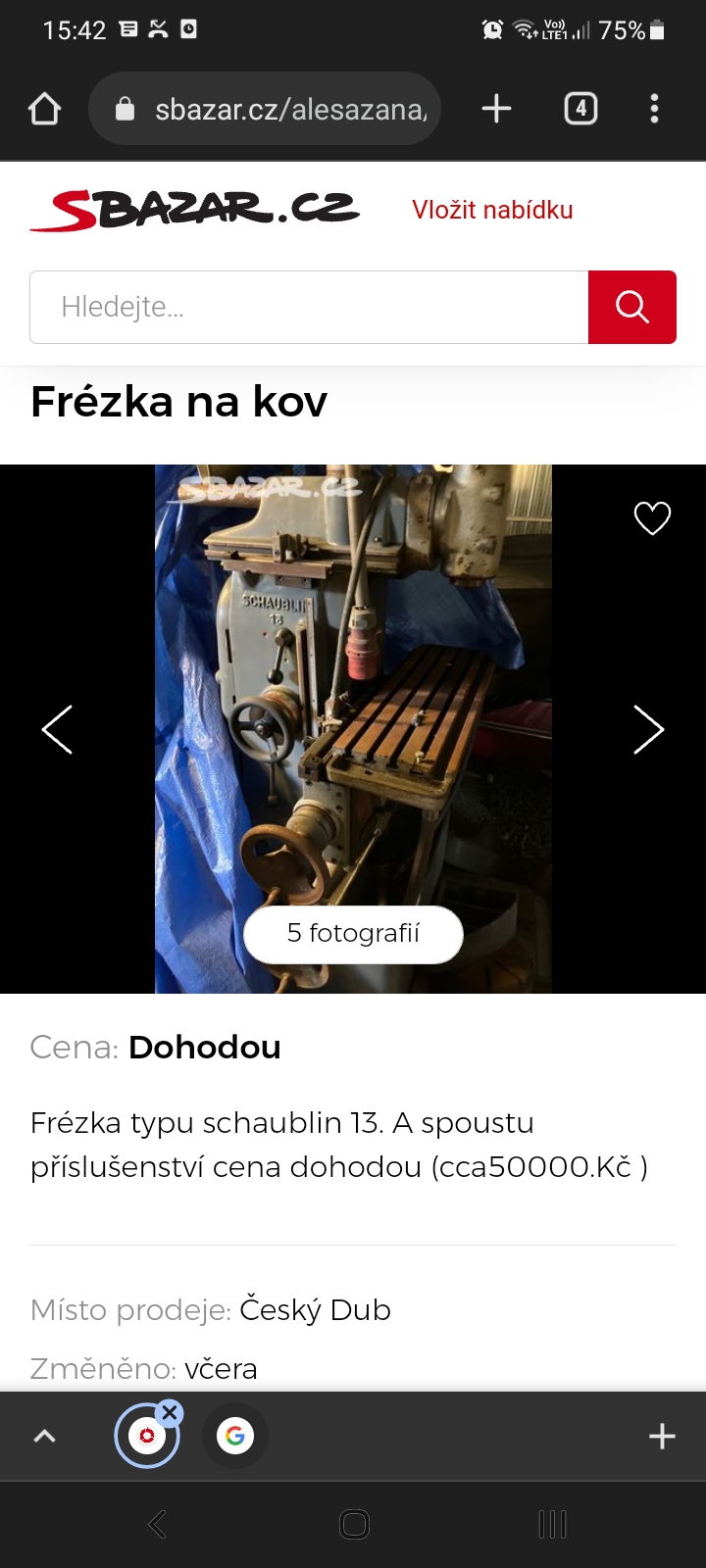706x1568 pixels.
Task: Go back with the system back button
Action: pyautogui.click(x=157, y=1524)
